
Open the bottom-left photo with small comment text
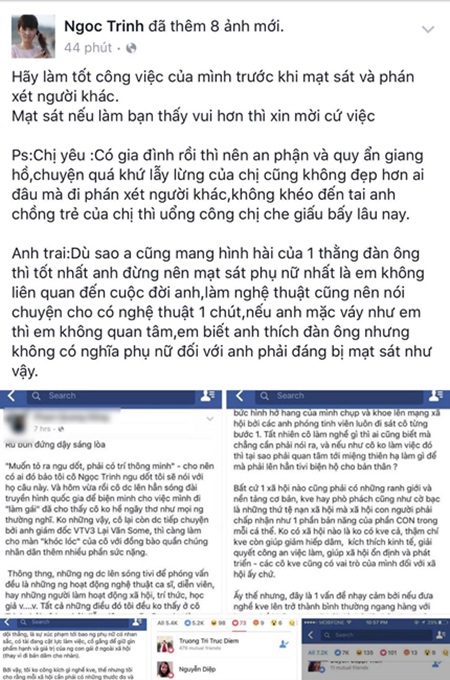point(74,649)
